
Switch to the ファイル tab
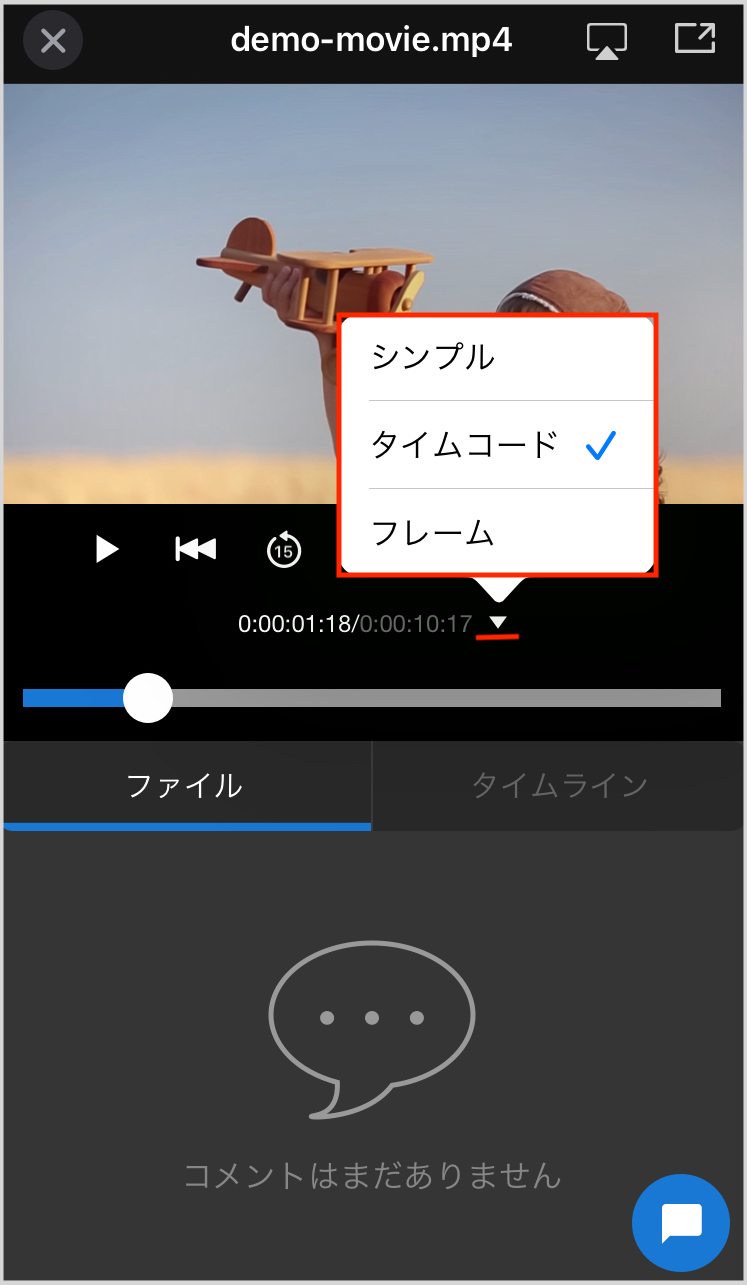pos(186,786)
